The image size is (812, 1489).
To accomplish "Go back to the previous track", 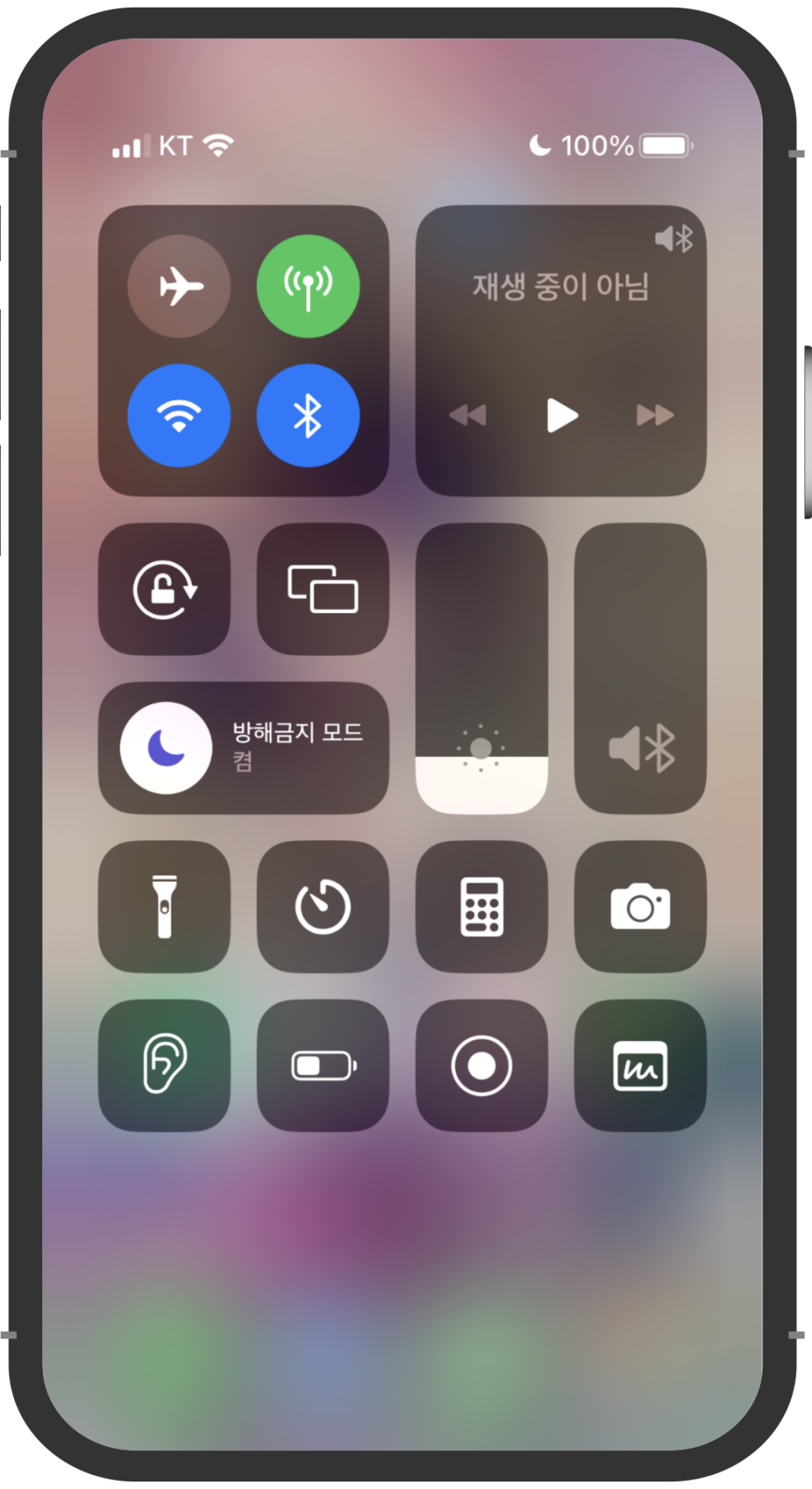I will 468,415.
